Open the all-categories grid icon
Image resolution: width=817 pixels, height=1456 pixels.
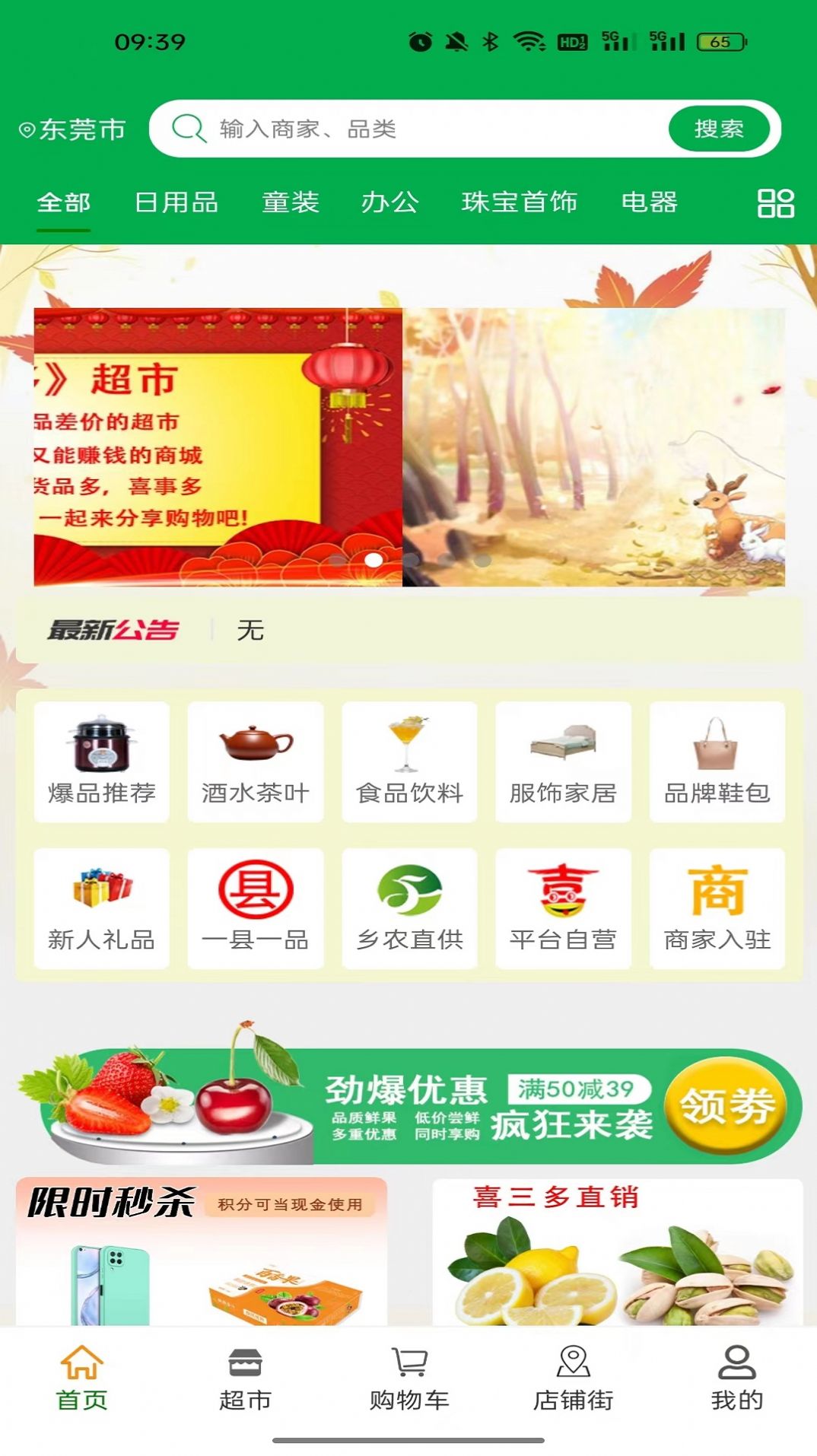[x=775, y=203]
